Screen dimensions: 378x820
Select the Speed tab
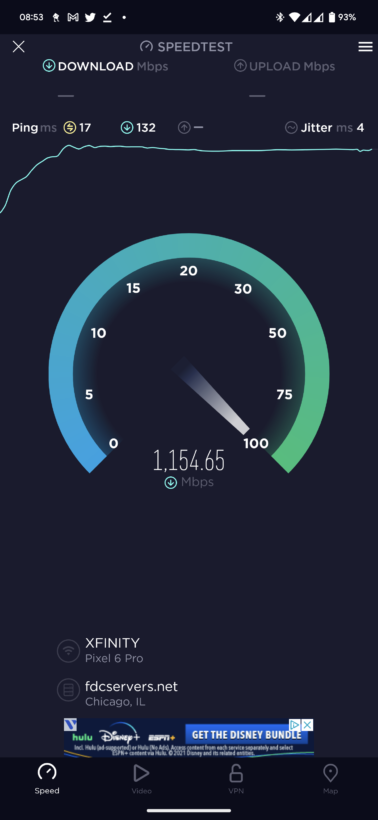pyautogui.click(x=47, y=779)
